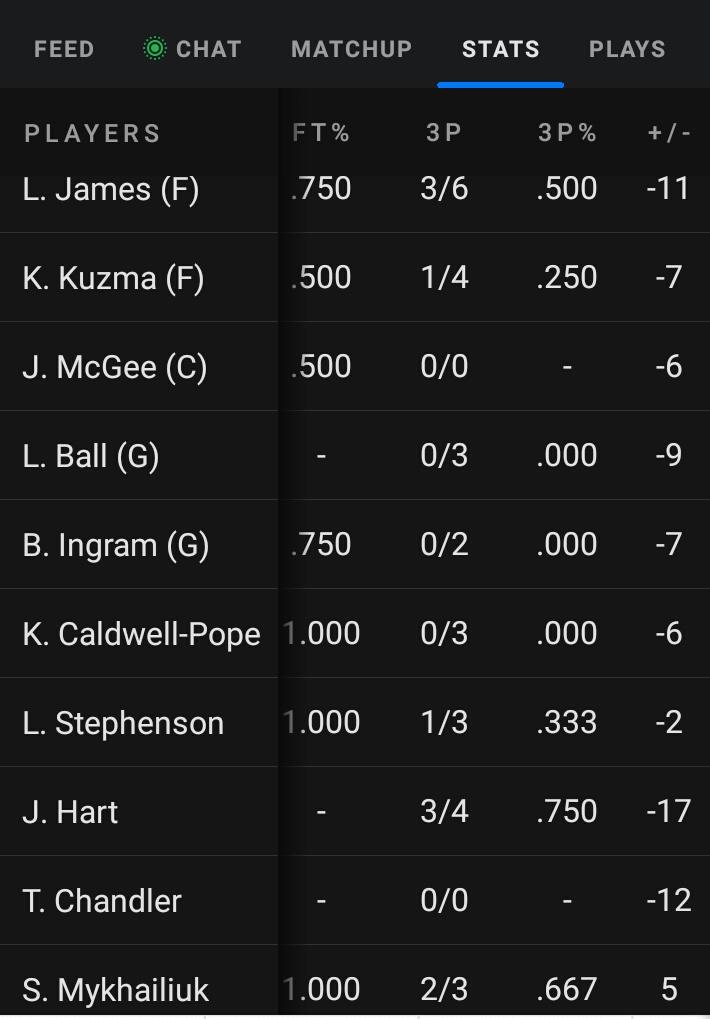Open the live Chat tab
The height and width of the screenshot is (1019, 710).
point(193,49)
